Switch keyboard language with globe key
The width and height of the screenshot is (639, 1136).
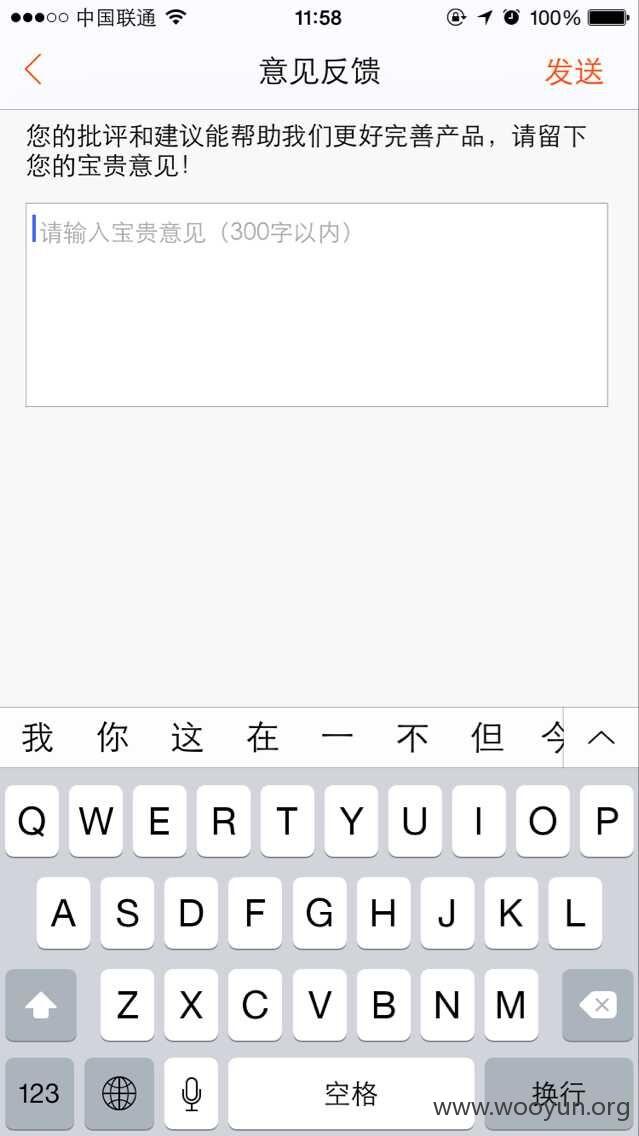(x=119, y=1093)
